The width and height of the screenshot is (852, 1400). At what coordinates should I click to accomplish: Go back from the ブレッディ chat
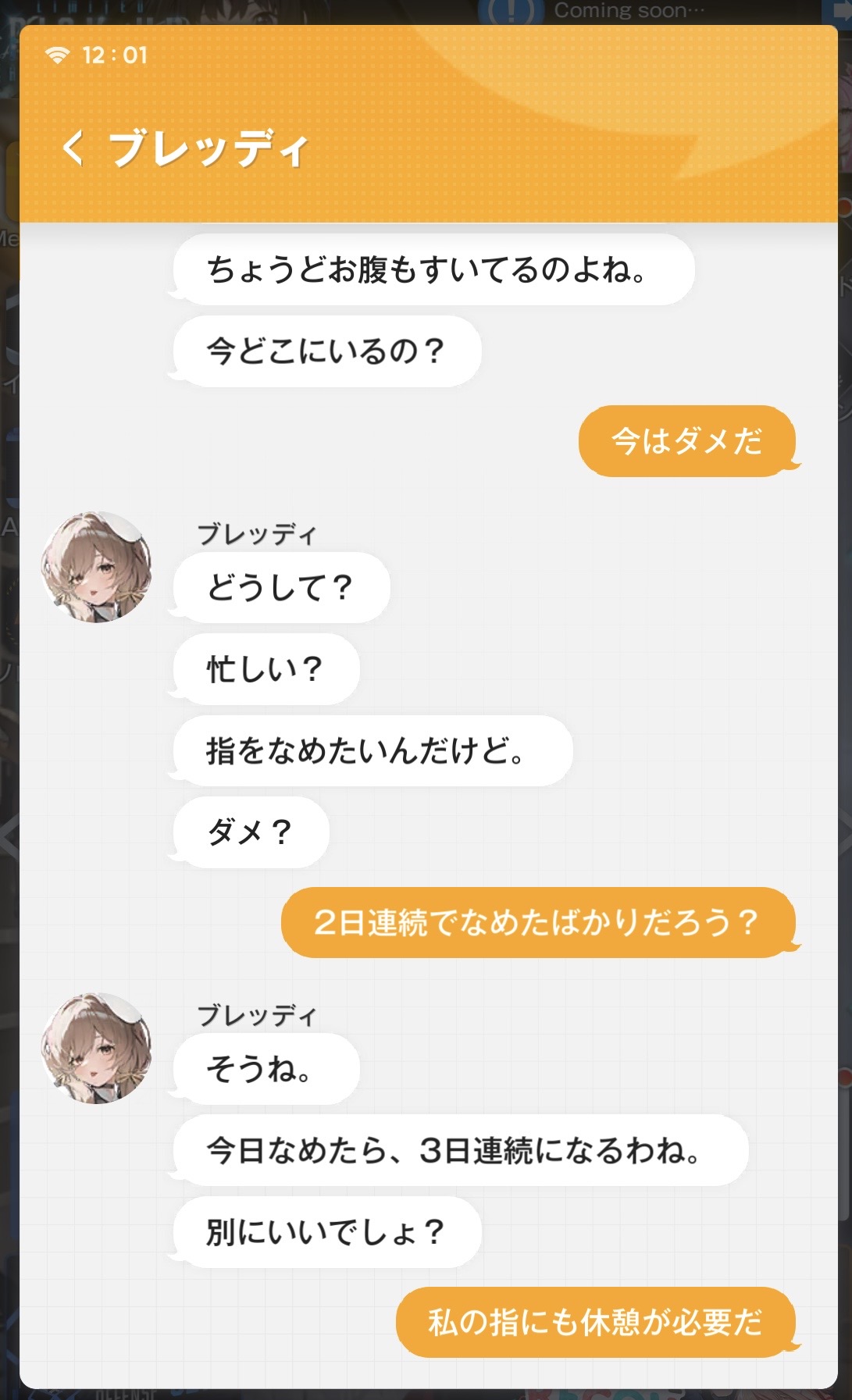coord(73,148)
